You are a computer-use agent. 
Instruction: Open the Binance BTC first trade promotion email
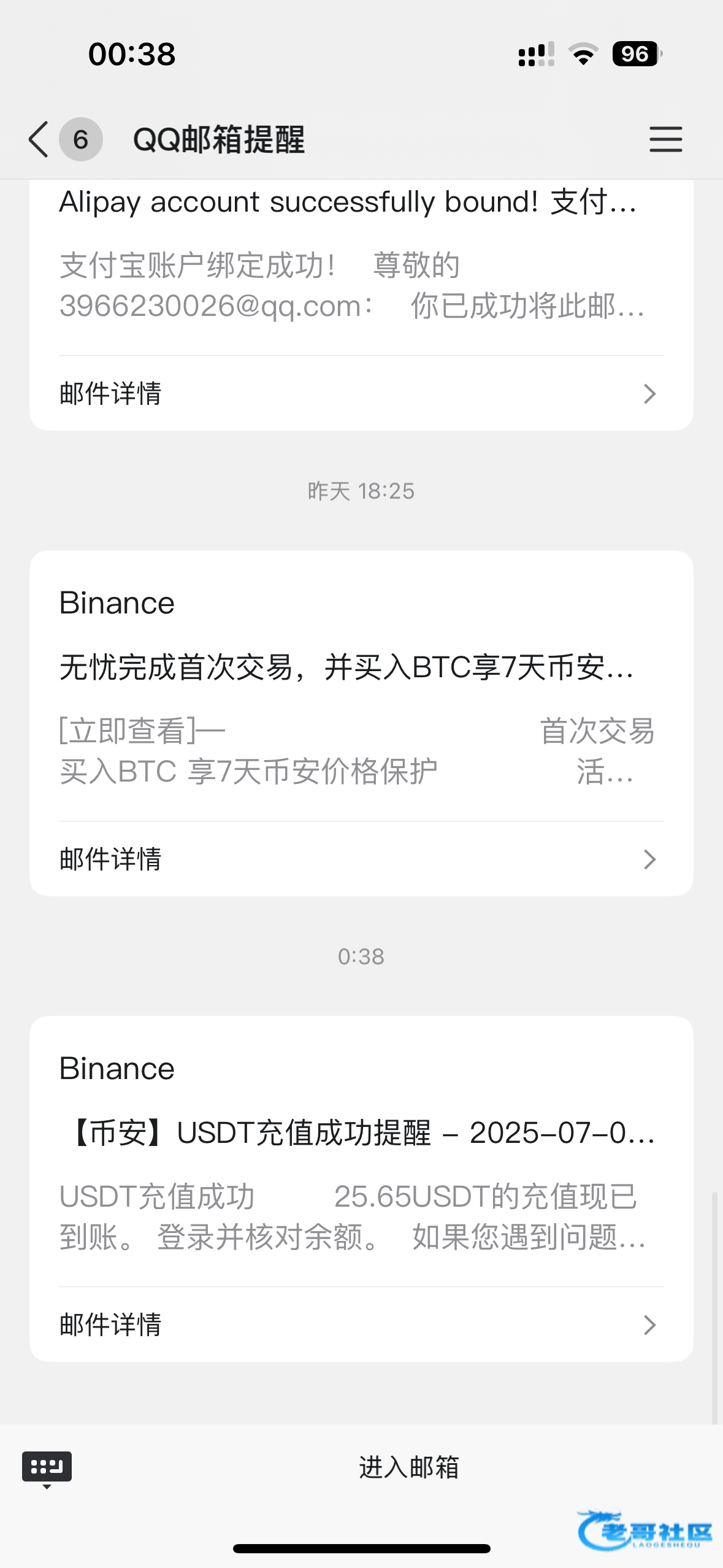(x=361, y=686)
